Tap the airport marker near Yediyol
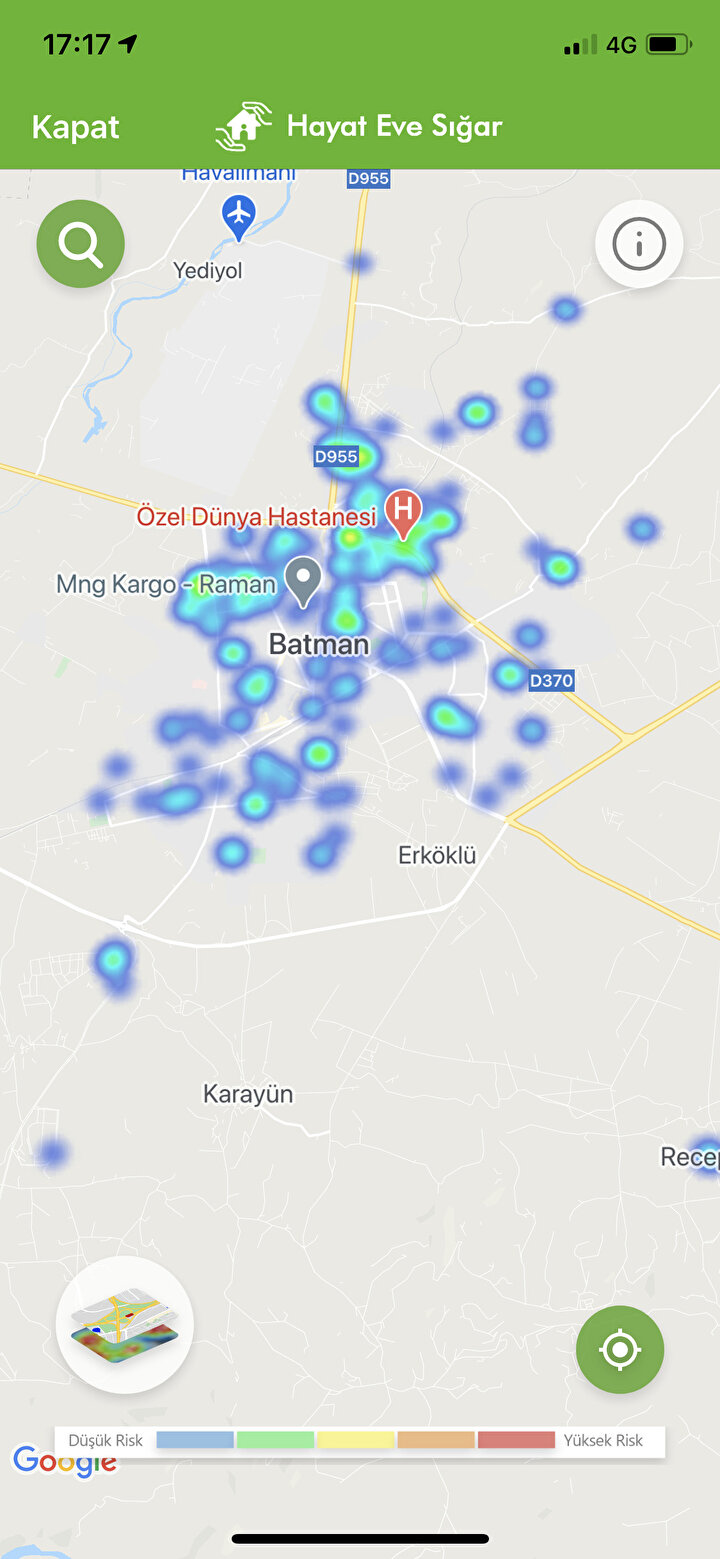720x1559 pixels. click(238, 215)
